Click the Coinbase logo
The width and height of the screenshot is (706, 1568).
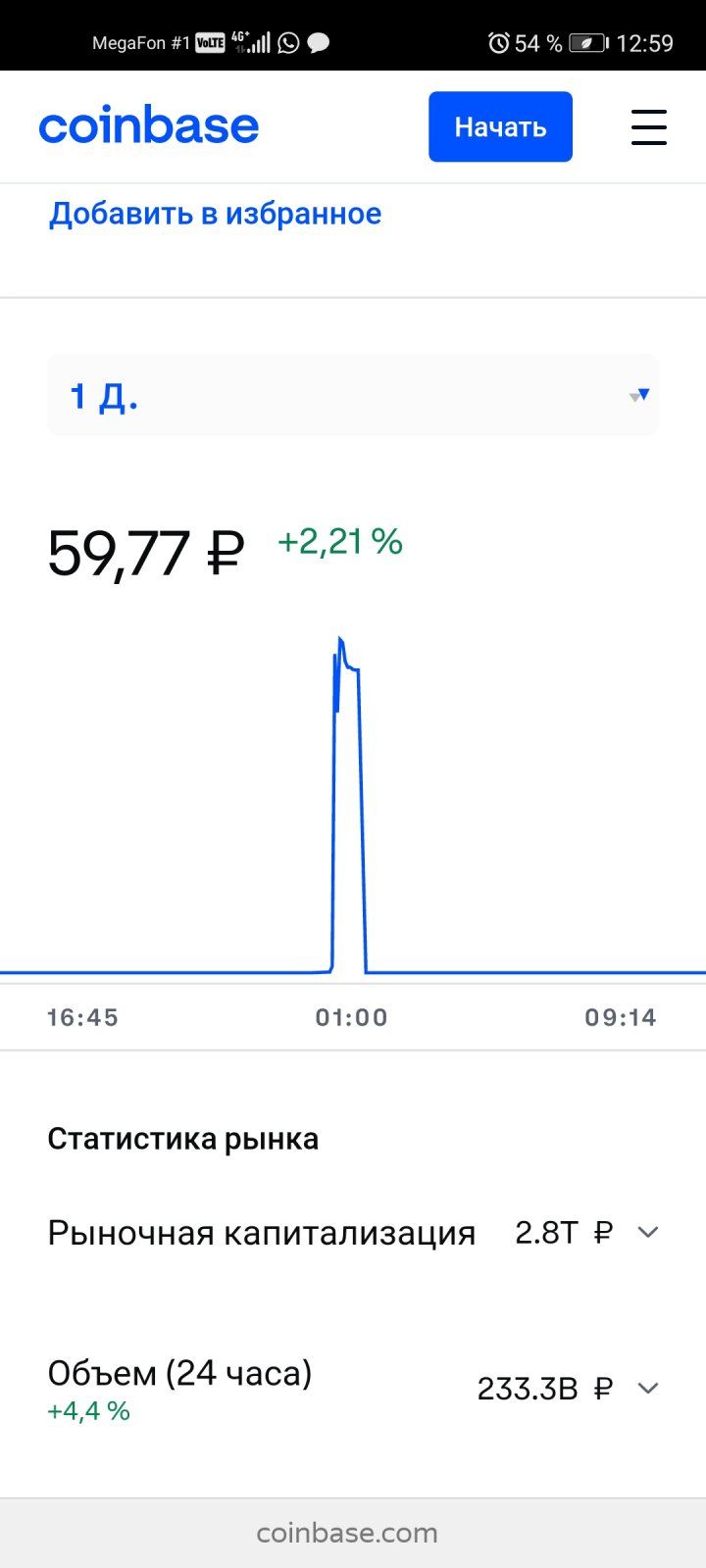coord(148,125)
